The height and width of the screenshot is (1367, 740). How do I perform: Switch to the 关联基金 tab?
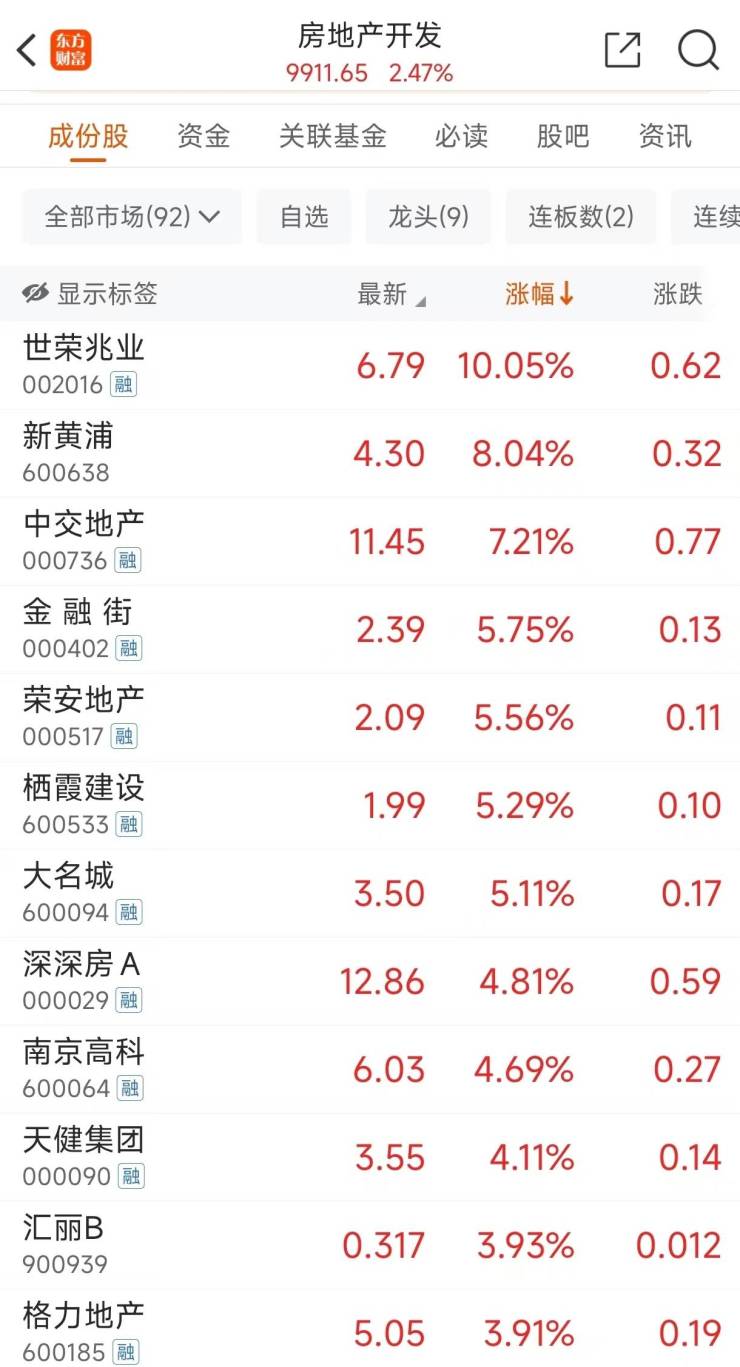click(332, 136)
